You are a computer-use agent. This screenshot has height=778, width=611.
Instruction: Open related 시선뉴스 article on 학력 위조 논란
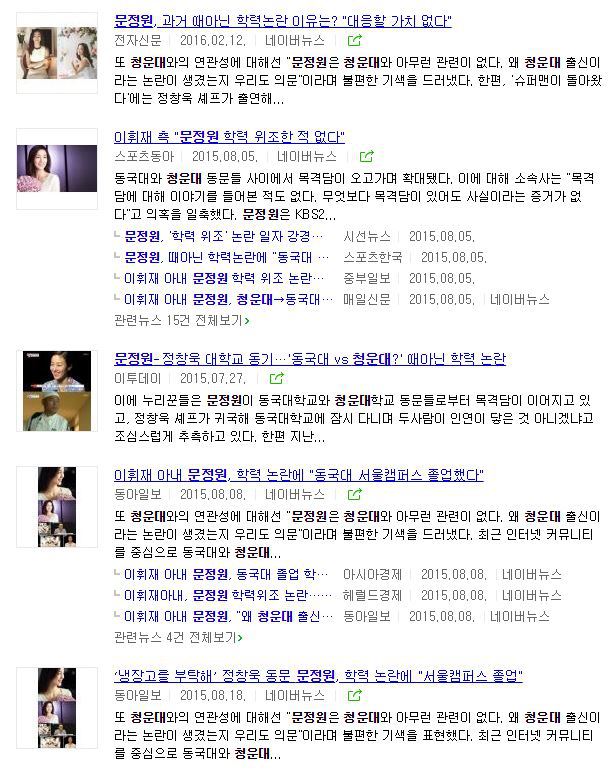click(x=223, y=237)
